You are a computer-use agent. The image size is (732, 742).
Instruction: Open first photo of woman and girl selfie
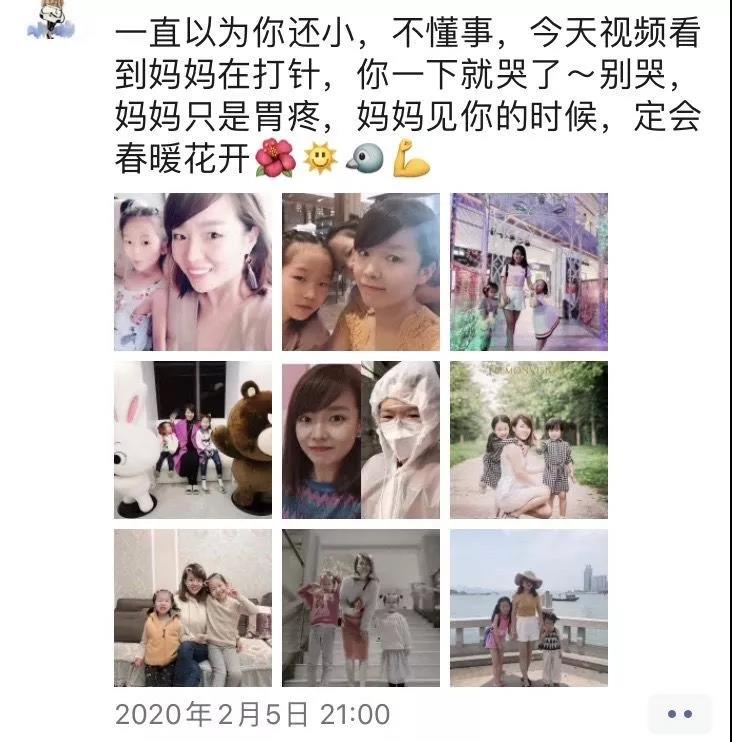(193, 272)
